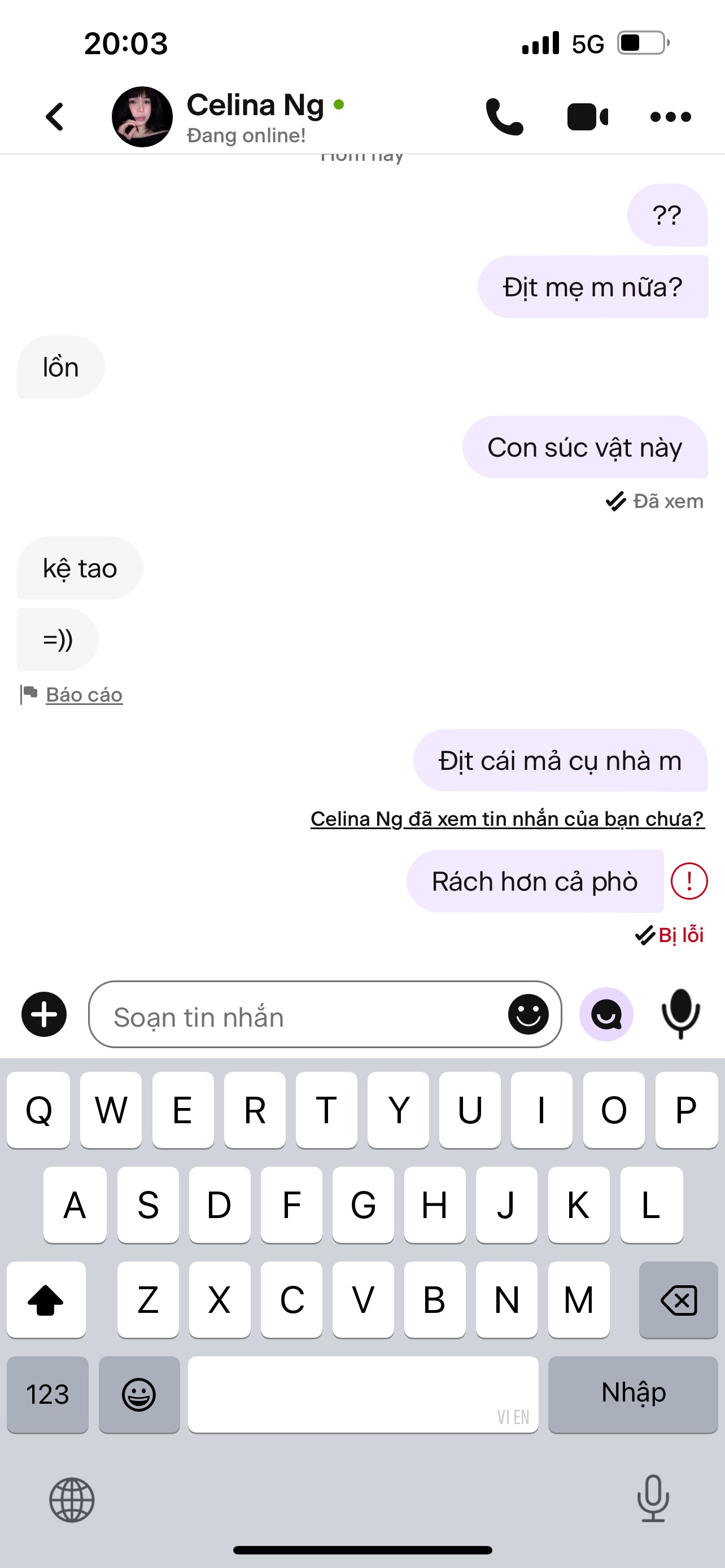The height and width of the screenshot is (1568, 725).
Task: Open the purple sticker face button
Action: (x=606, y=1014)
